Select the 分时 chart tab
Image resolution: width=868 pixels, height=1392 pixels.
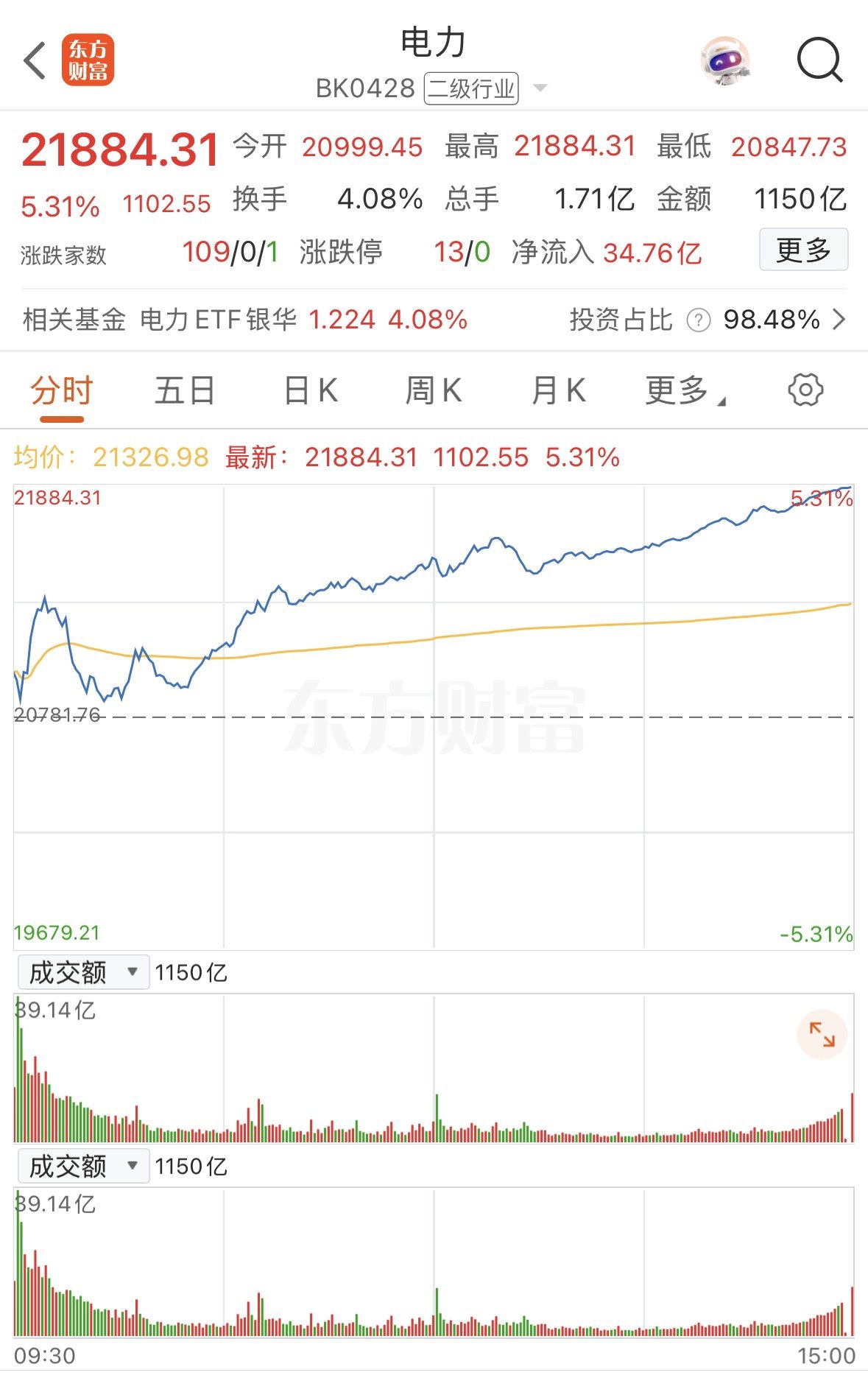62,390
